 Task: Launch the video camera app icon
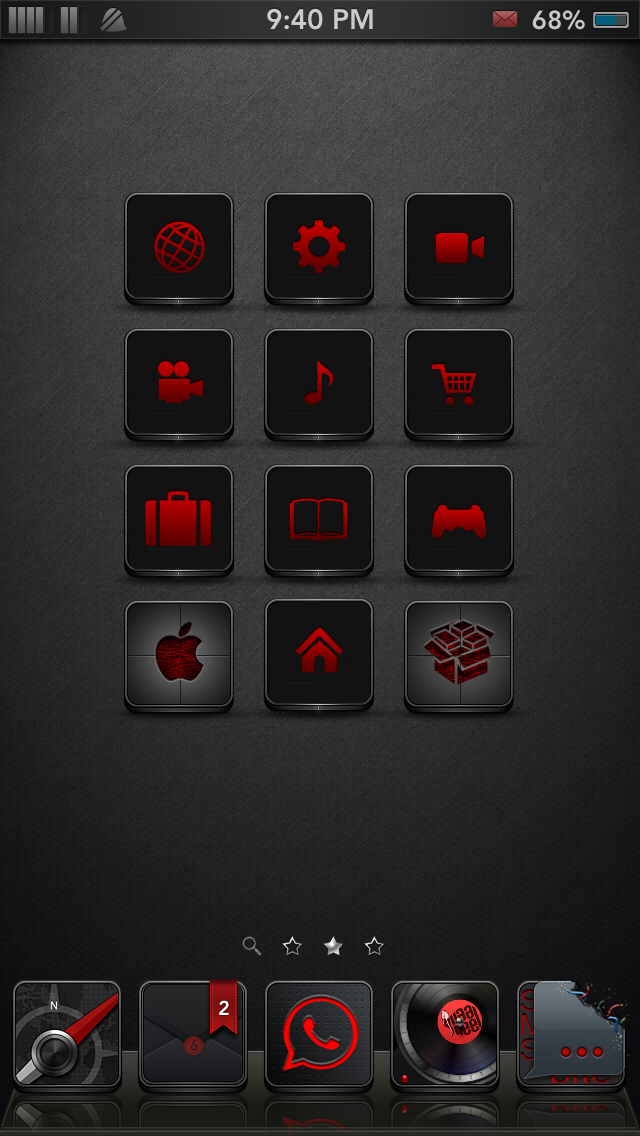[459, 247]
